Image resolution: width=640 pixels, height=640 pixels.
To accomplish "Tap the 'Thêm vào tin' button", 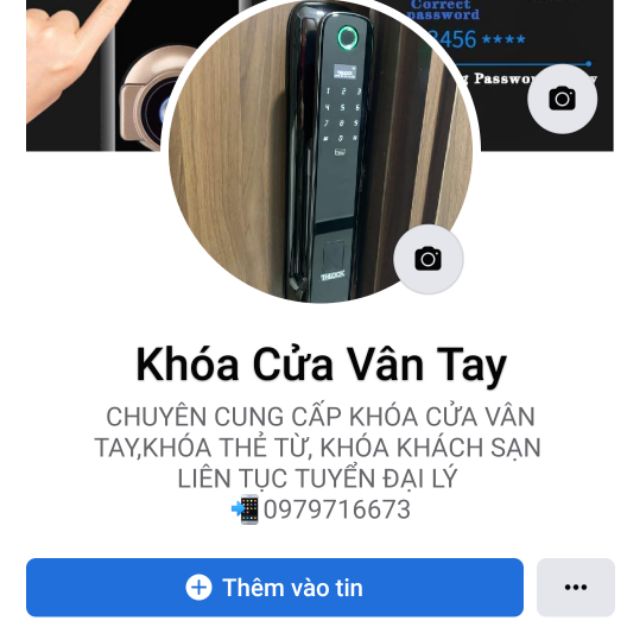I will [275, 587].
